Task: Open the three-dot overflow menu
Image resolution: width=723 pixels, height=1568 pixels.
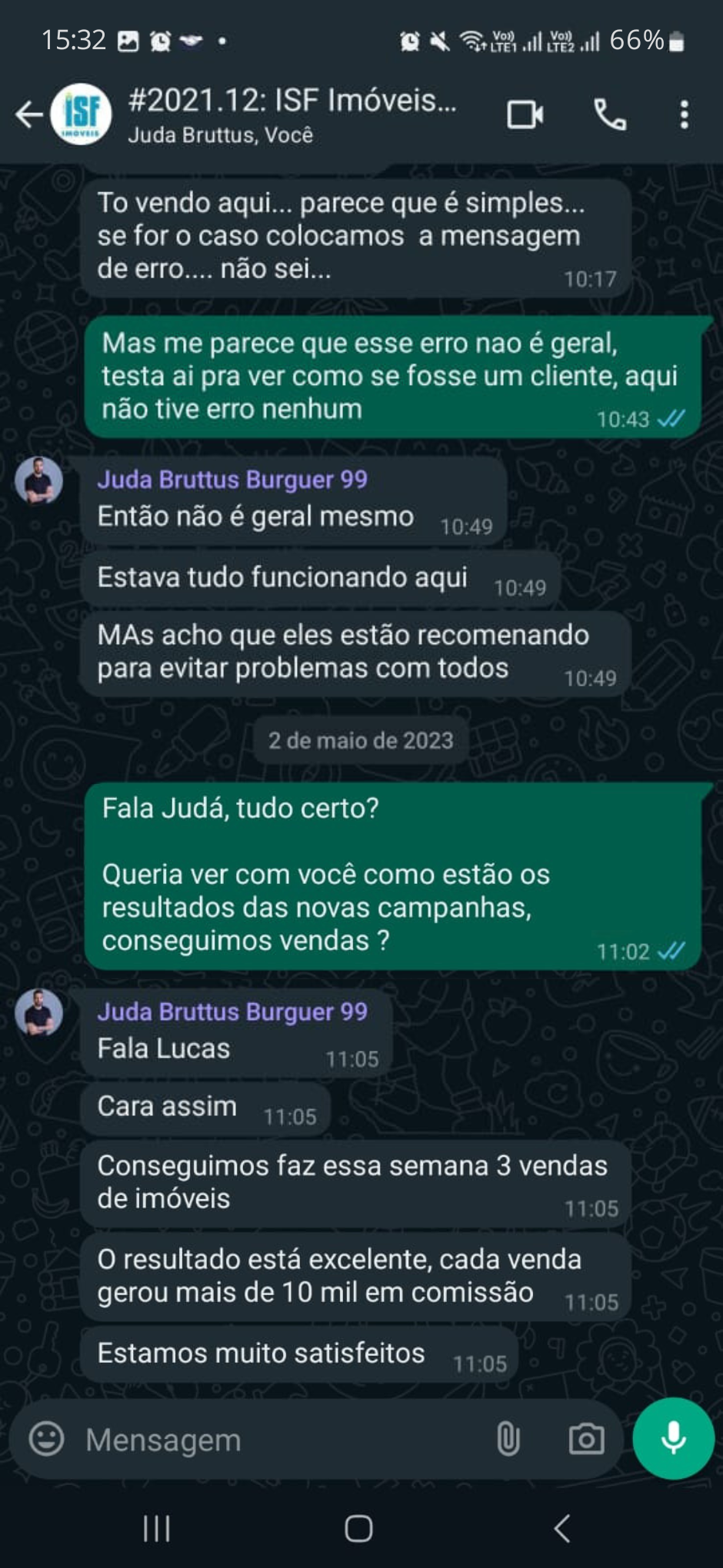Action: click(684, 115)
